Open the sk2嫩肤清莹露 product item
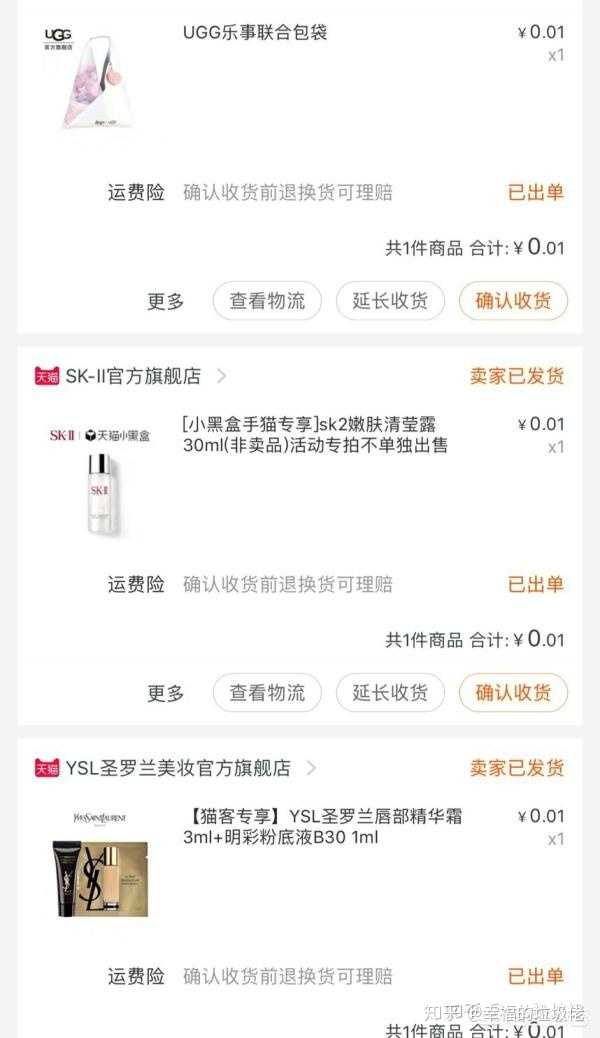Image resolution: width=600 pixels, height=1038 pixels. [x=309, y=435]
